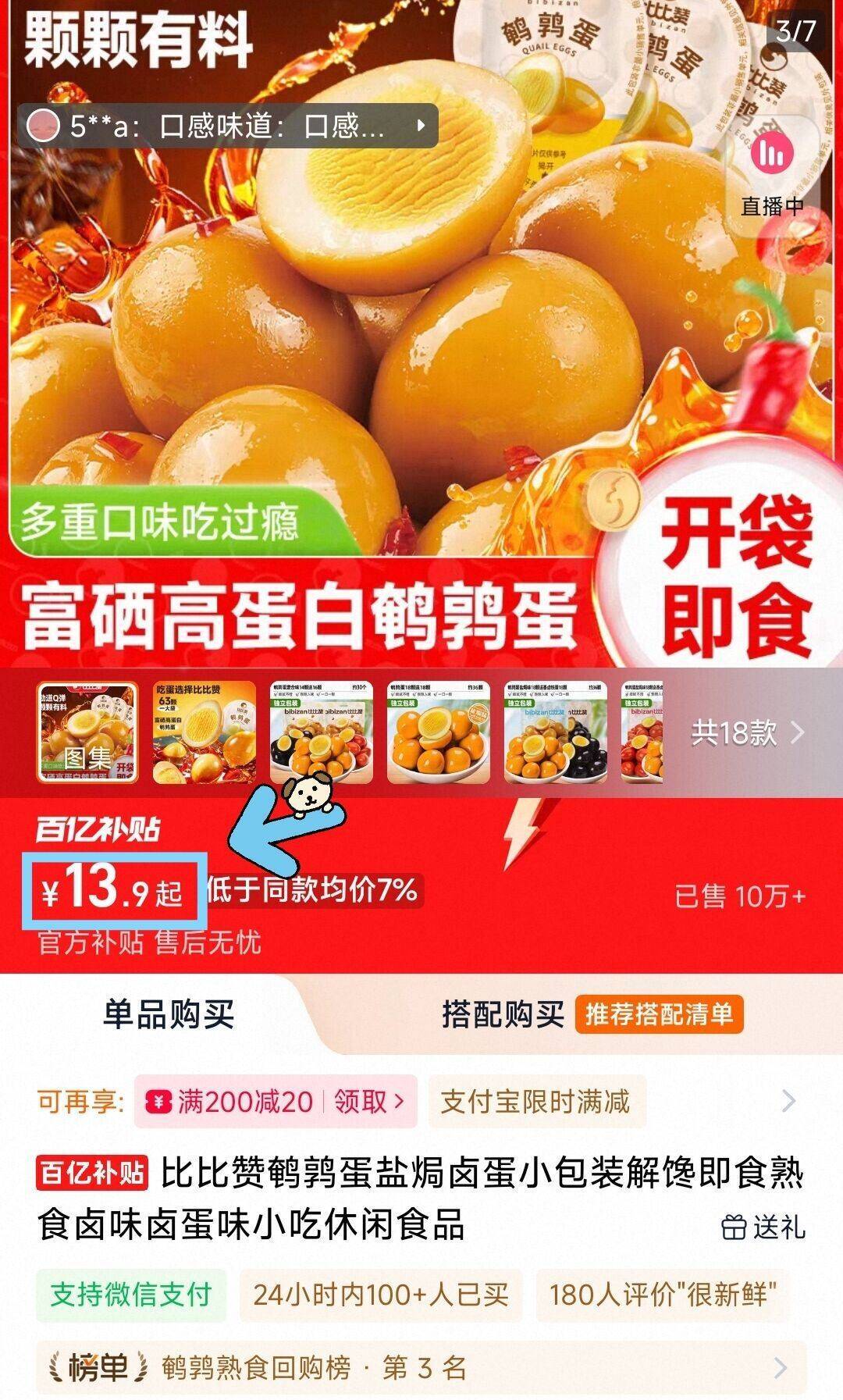Switch to the 搭配购买 tab
This screenshot has height=1400, width=843.
[x=503, y=1014]
